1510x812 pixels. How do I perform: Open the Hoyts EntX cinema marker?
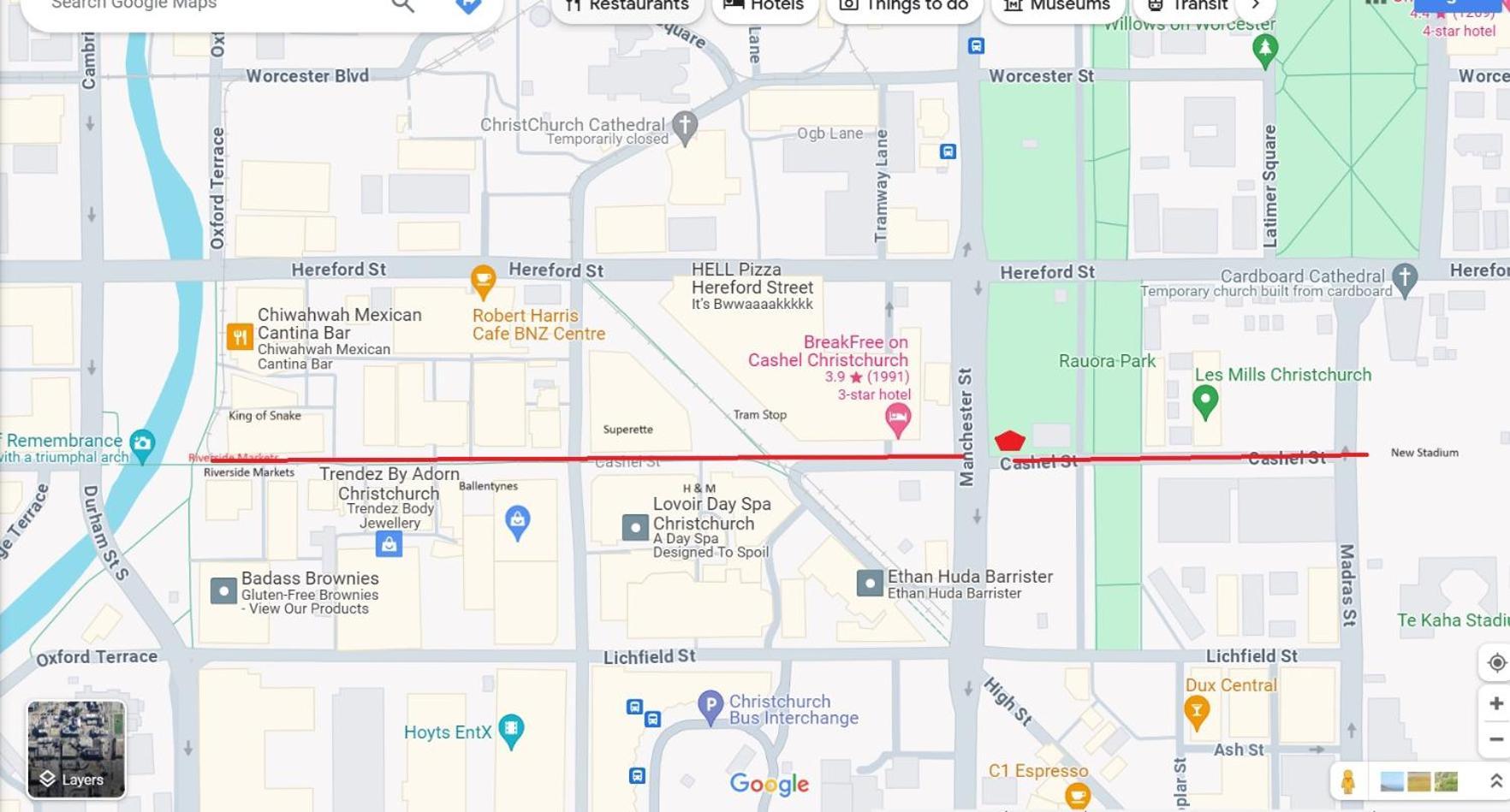511,730
